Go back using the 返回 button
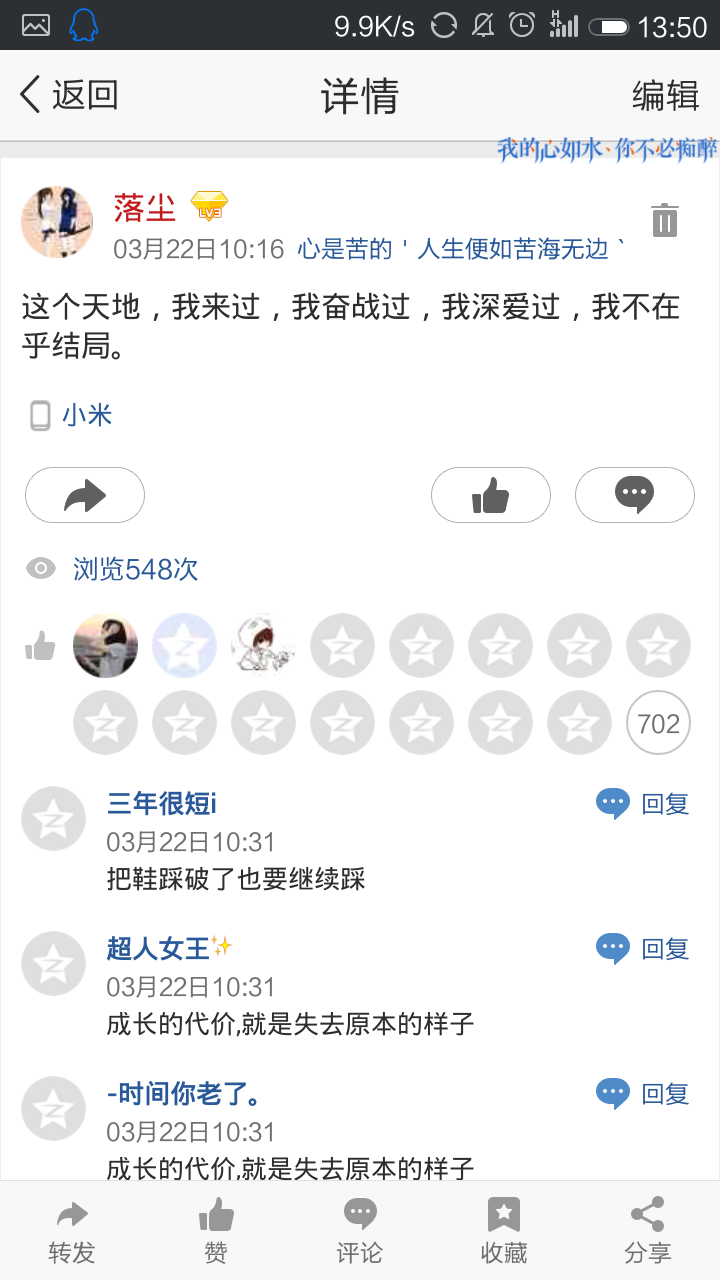Image resolution: width=720 pixels, height=1280 pixels. coord(70,95)
